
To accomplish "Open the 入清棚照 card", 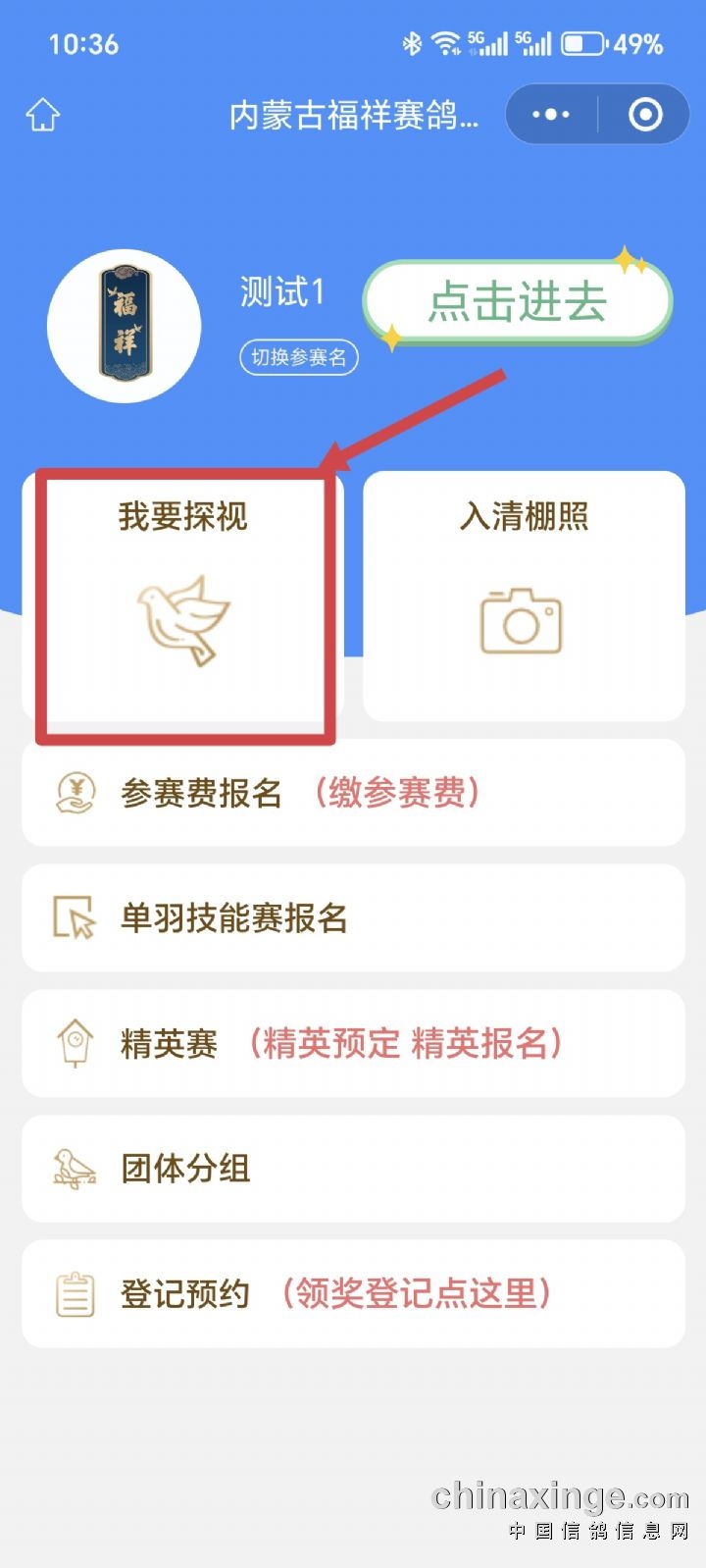I will point(524,596).
